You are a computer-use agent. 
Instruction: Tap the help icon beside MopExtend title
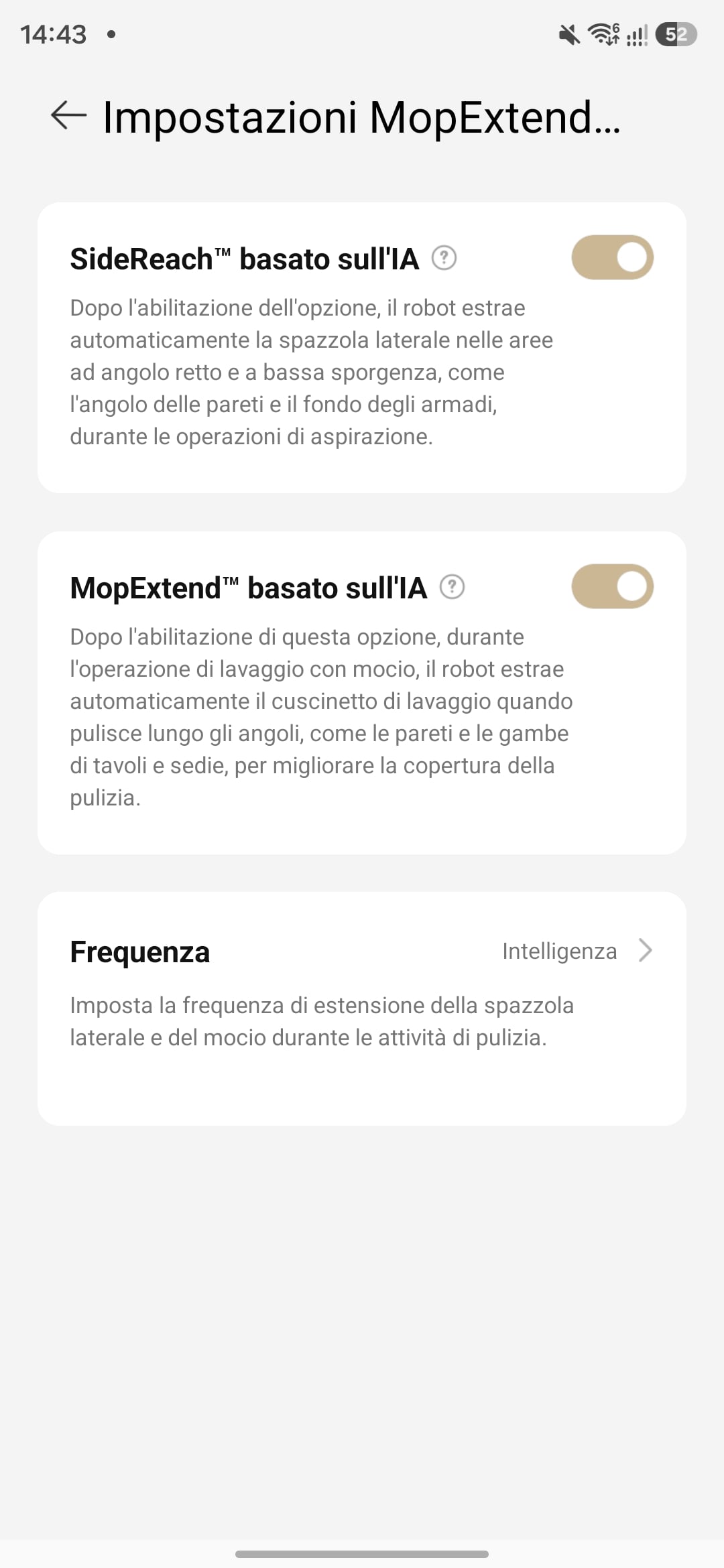[452, 587]
